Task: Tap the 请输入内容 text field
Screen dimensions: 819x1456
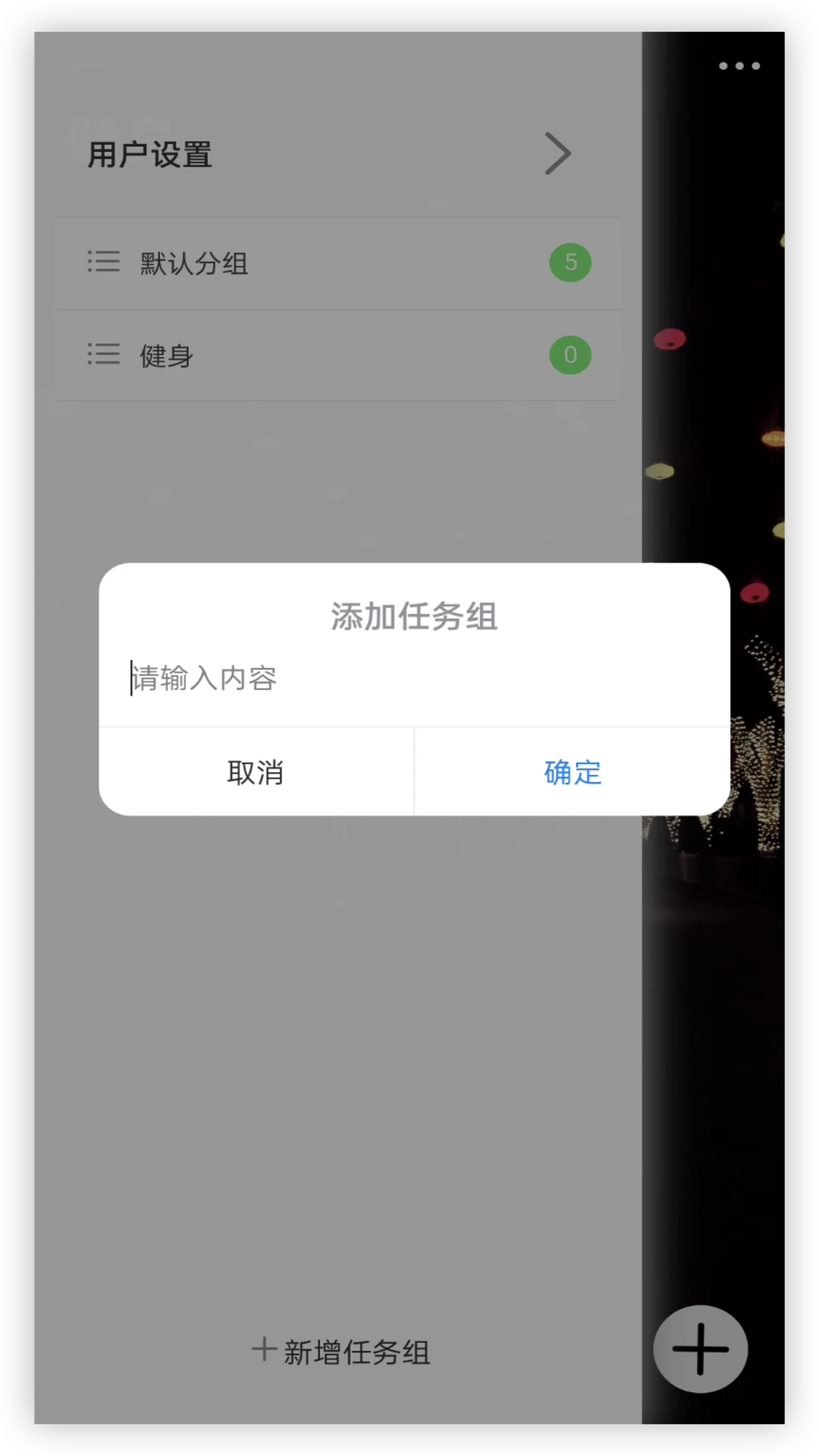Action: (413, 678)
